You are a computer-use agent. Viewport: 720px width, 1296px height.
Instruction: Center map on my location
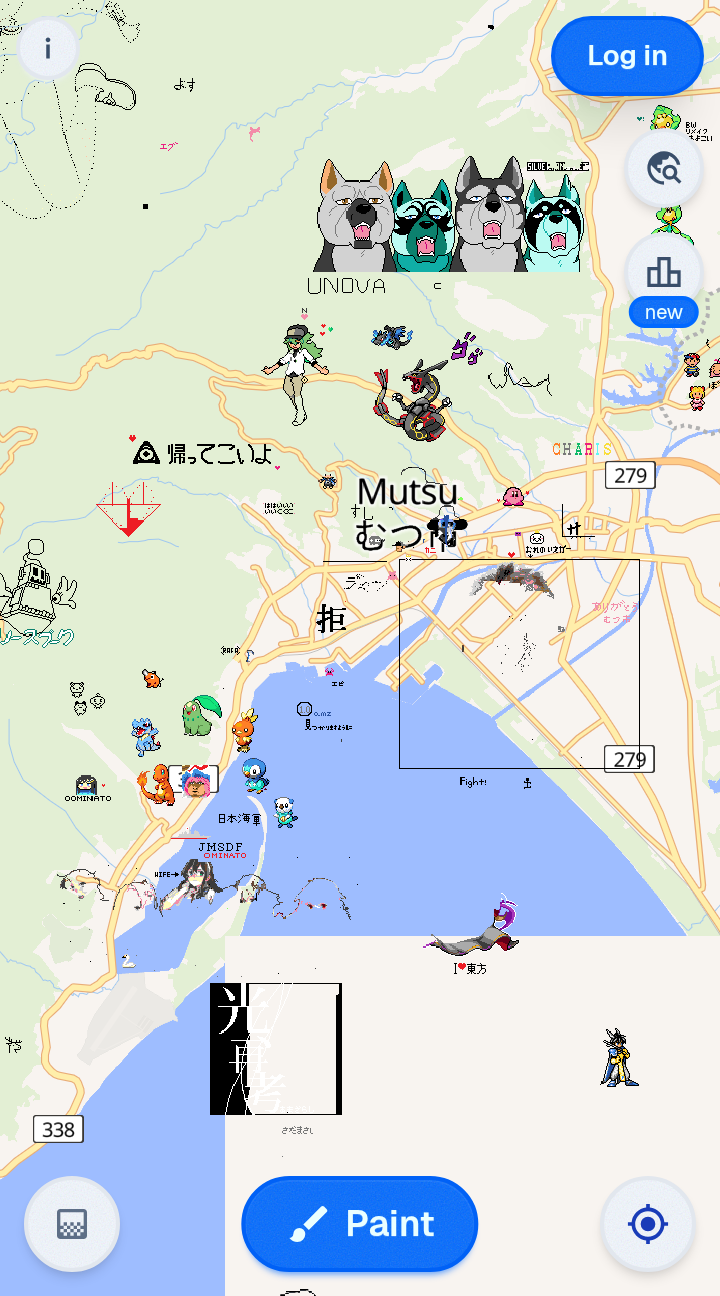pos(648,1223)
